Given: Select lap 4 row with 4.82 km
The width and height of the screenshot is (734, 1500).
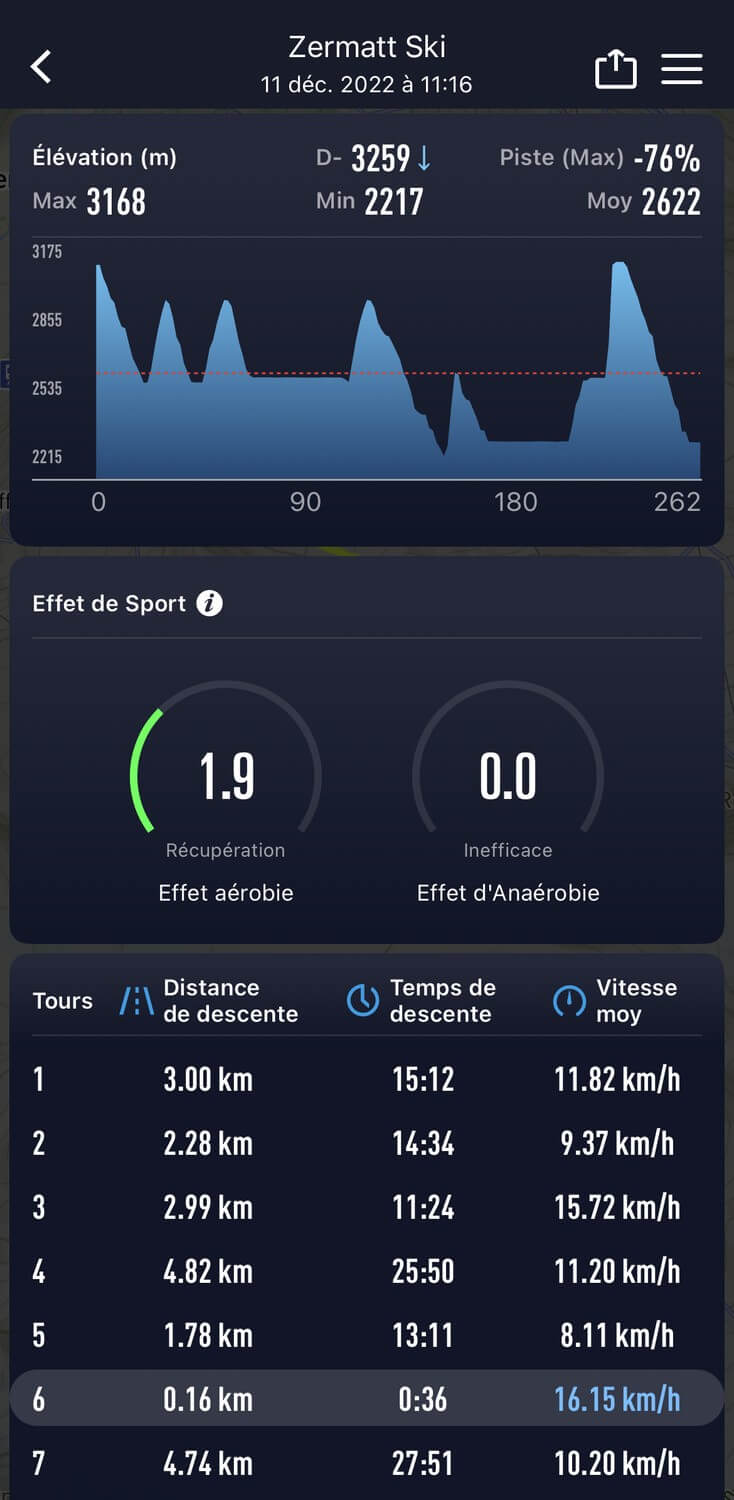Looking at the screenshot, I should [x=366, y=1271].
